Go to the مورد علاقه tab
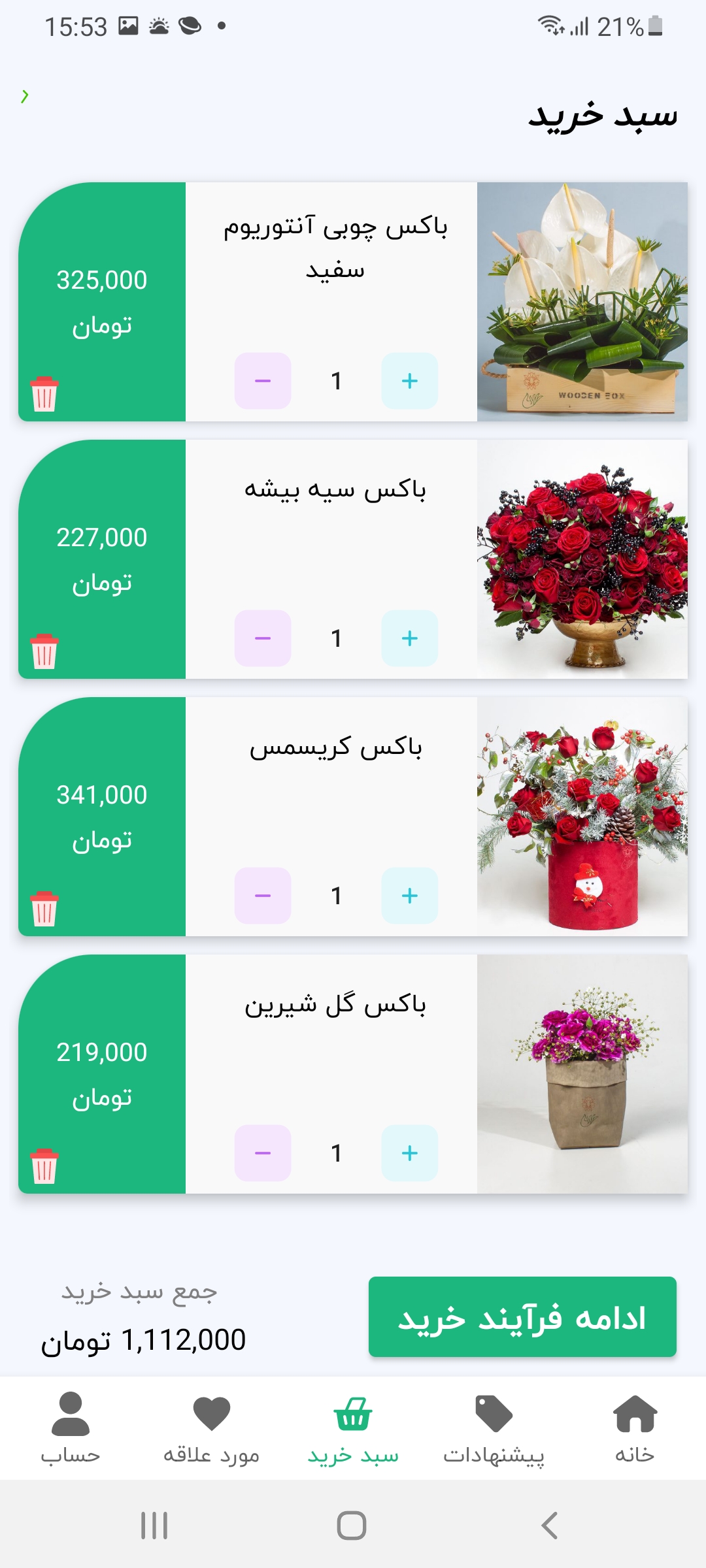706x1568 pixels. (x=211, y=1428)
